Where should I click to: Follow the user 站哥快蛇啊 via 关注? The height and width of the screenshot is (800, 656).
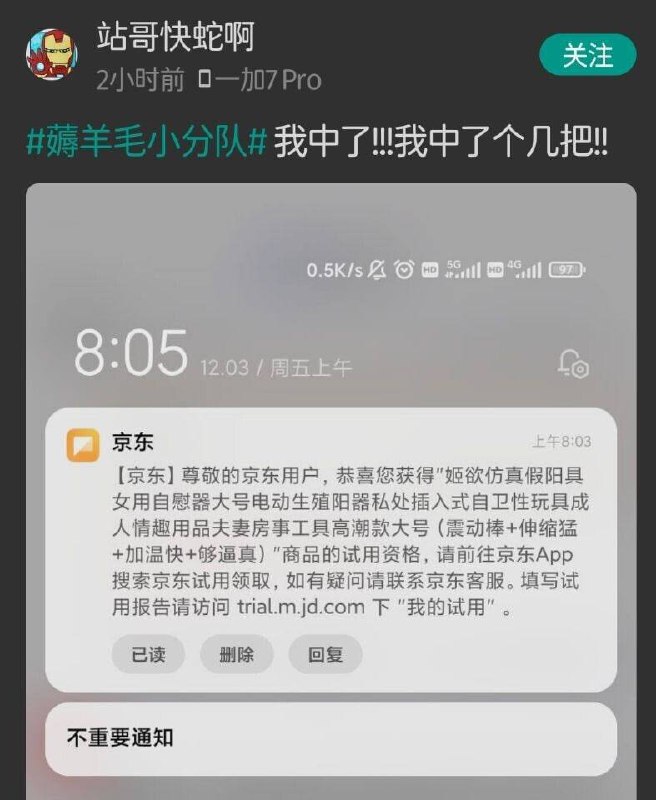click(x=588, y=55)
